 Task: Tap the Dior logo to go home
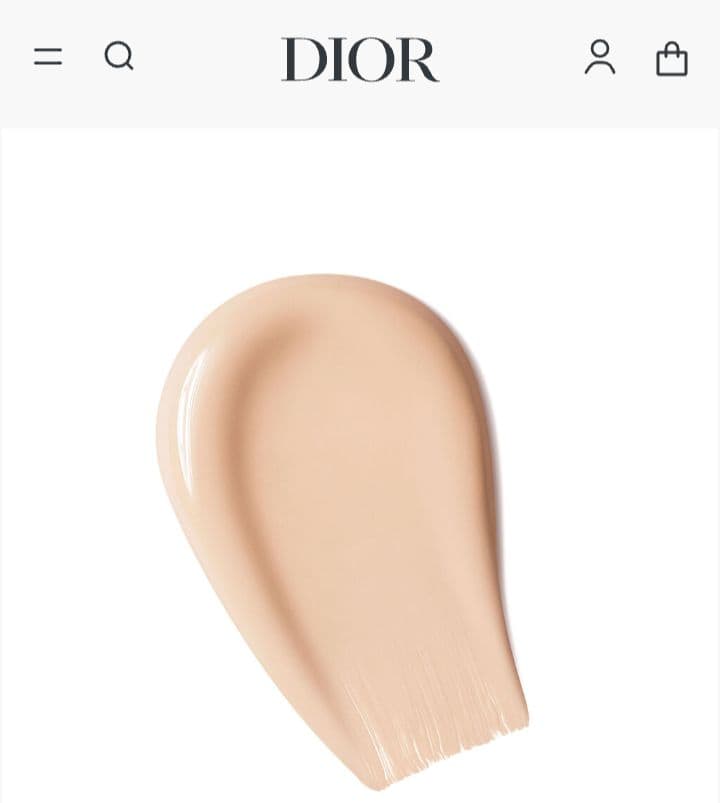(x=360, y=59)
